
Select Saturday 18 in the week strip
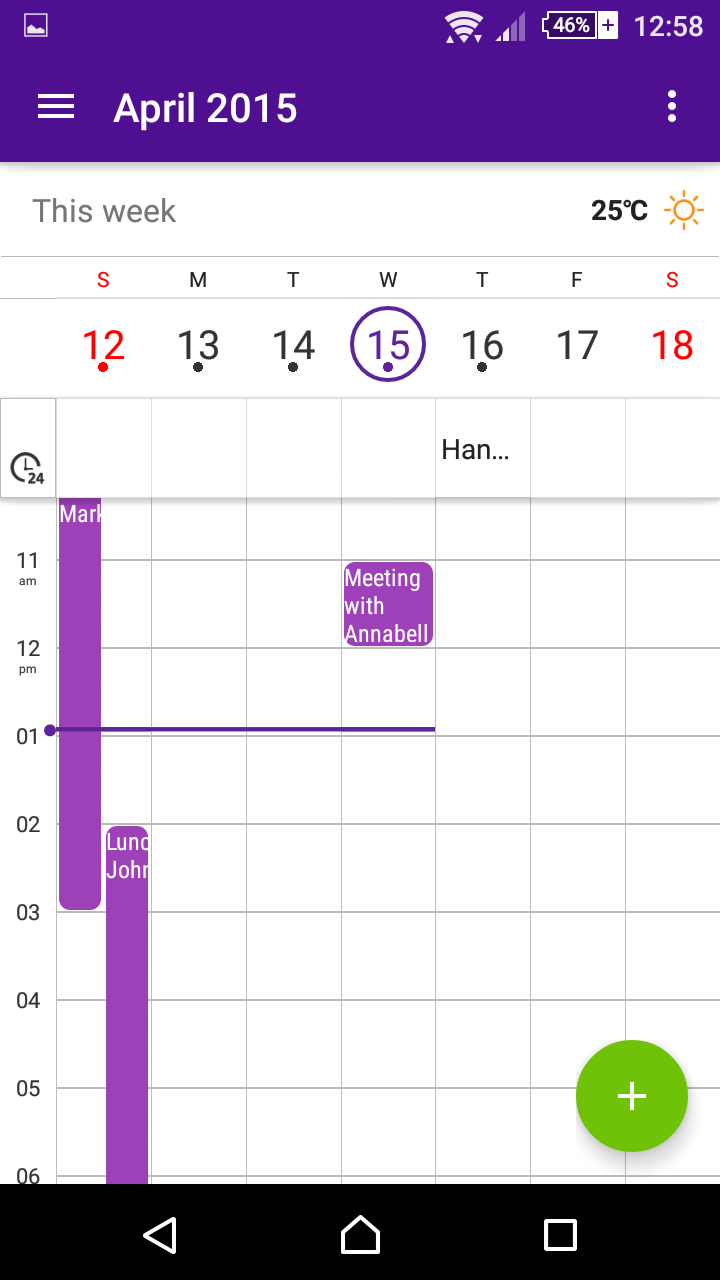click(672, 345)
